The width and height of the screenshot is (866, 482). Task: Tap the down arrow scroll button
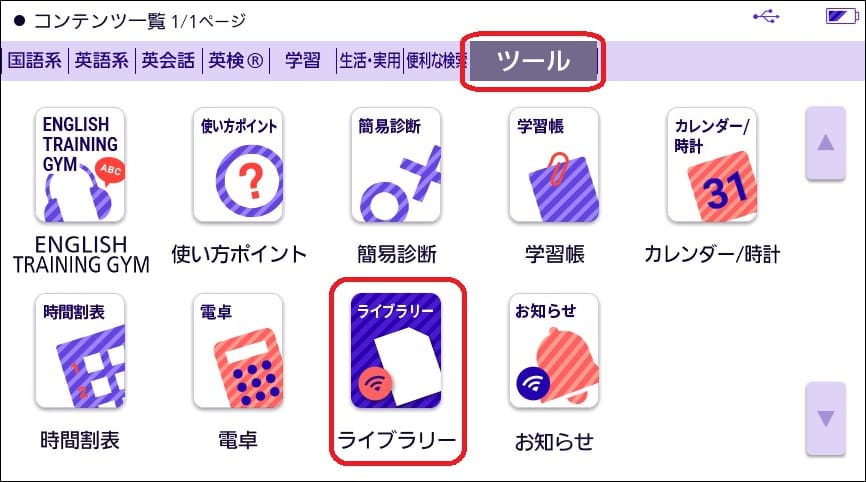[825, 418]
